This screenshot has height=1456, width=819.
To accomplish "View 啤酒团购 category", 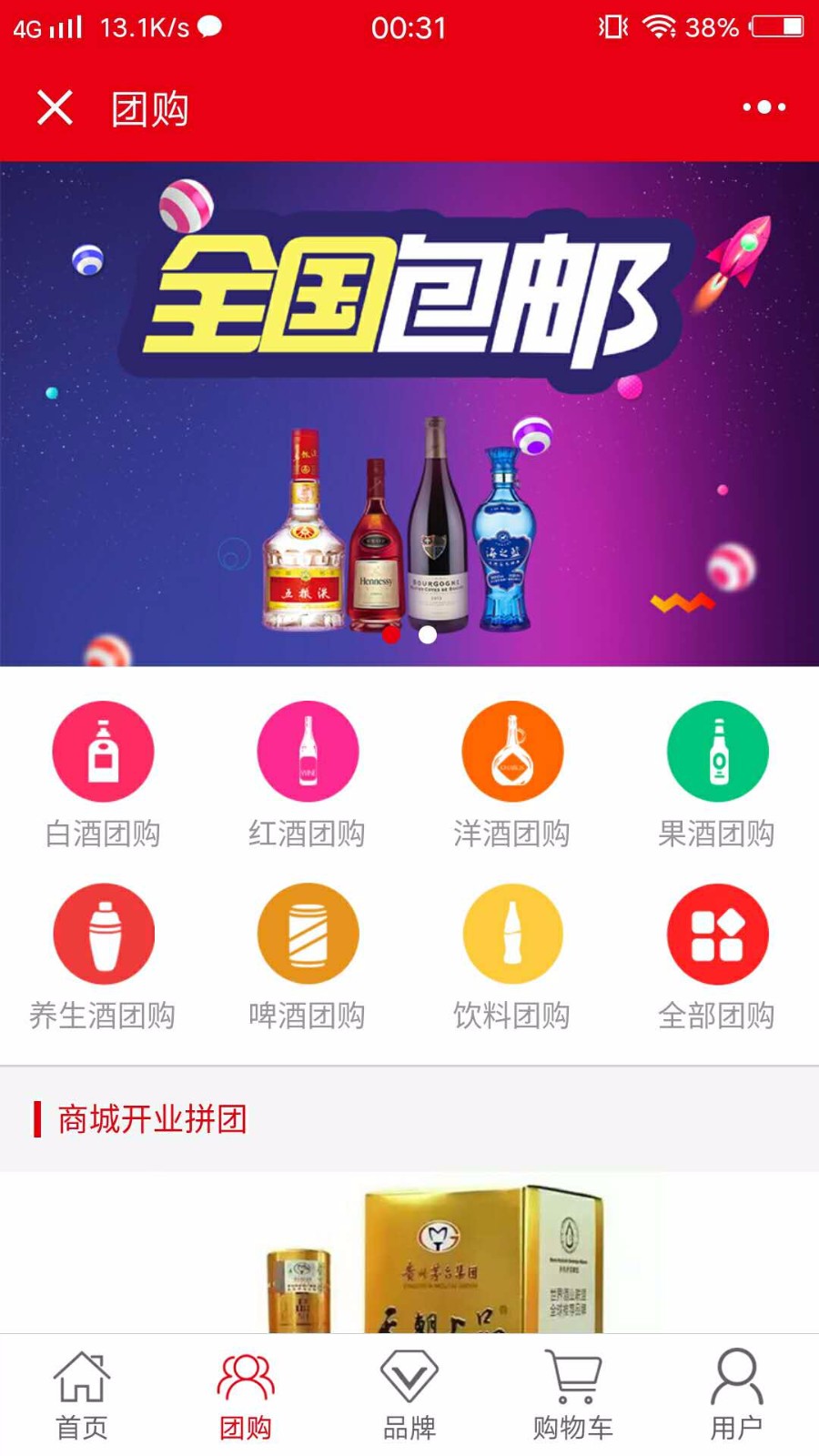I will (x=308, y=957).
